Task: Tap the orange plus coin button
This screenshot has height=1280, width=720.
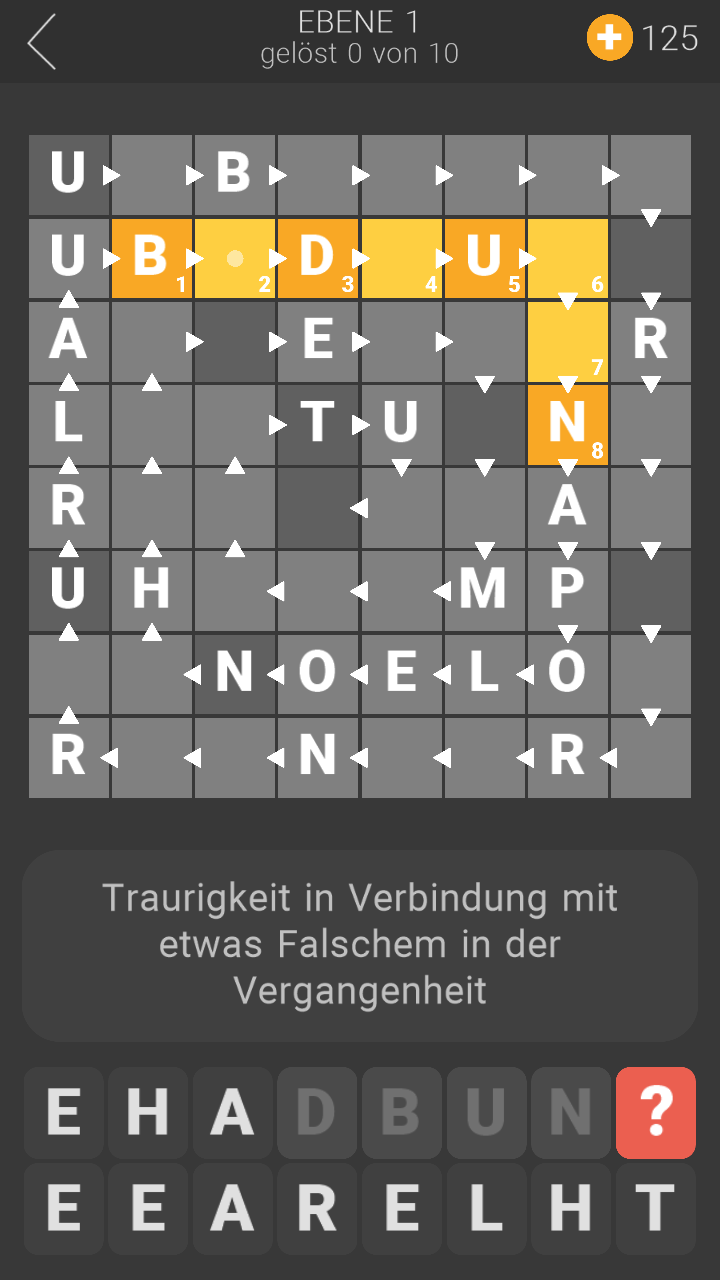Action: pos(609,38)
